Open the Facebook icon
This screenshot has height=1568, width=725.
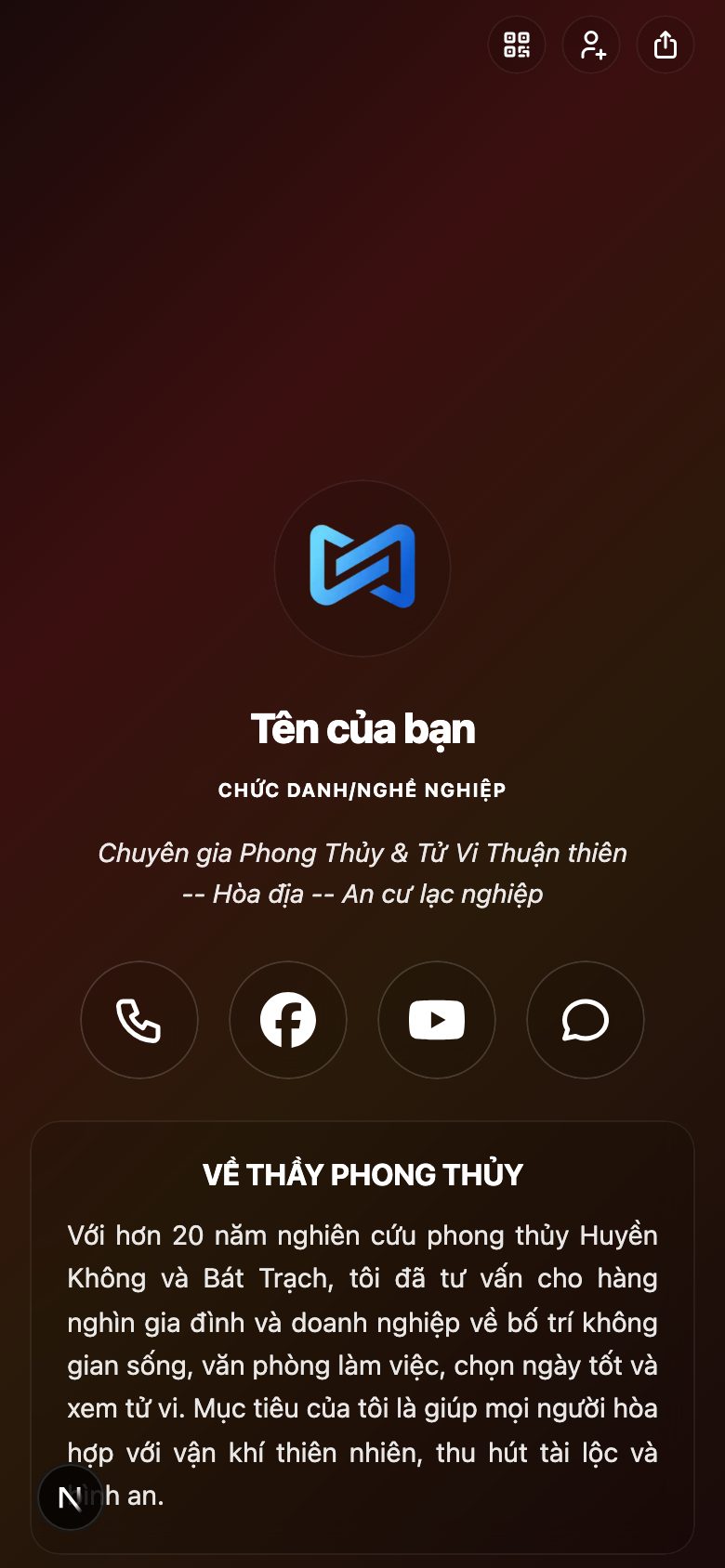pos(288,1019)
